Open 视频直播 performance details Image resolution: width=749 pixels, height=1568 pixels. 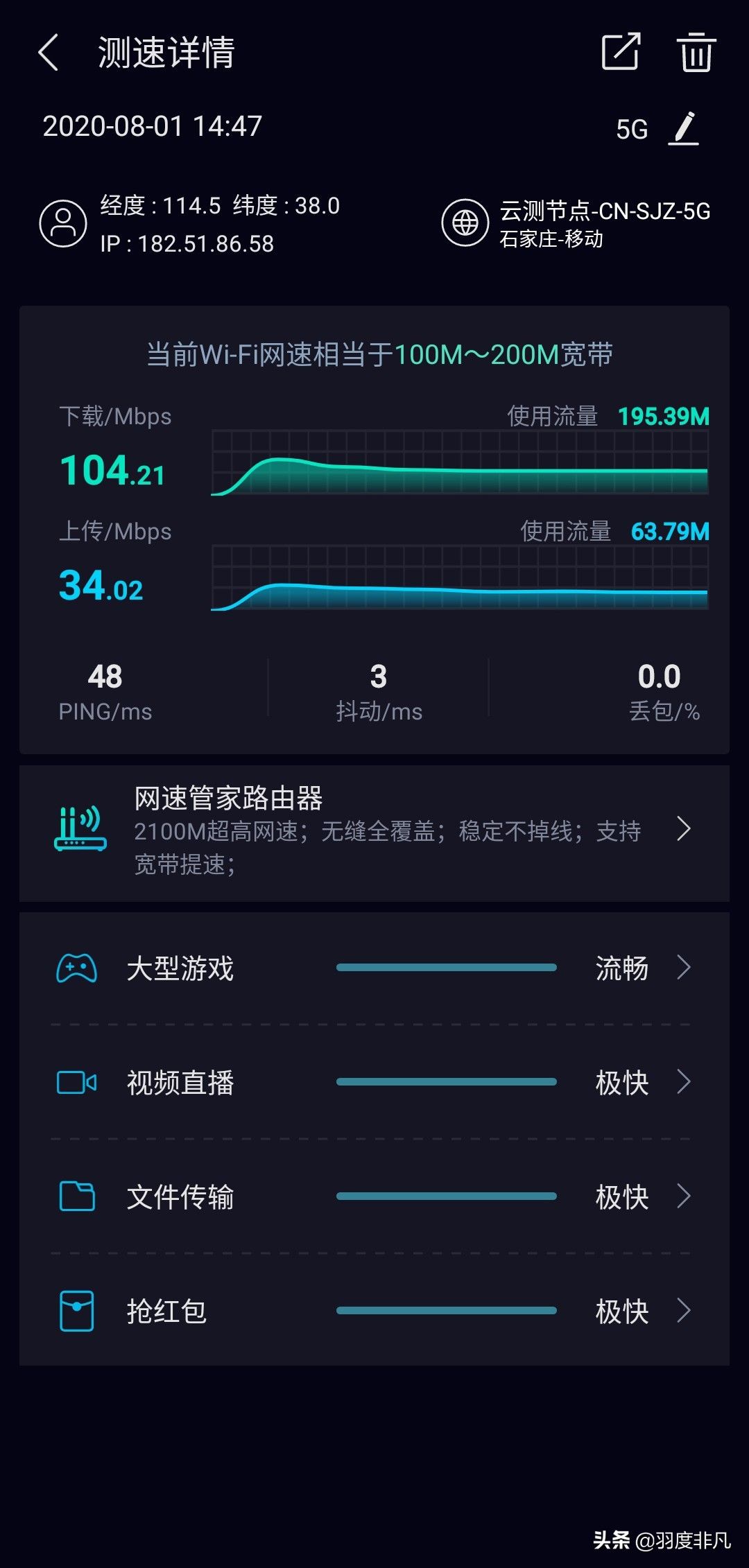374,1082
